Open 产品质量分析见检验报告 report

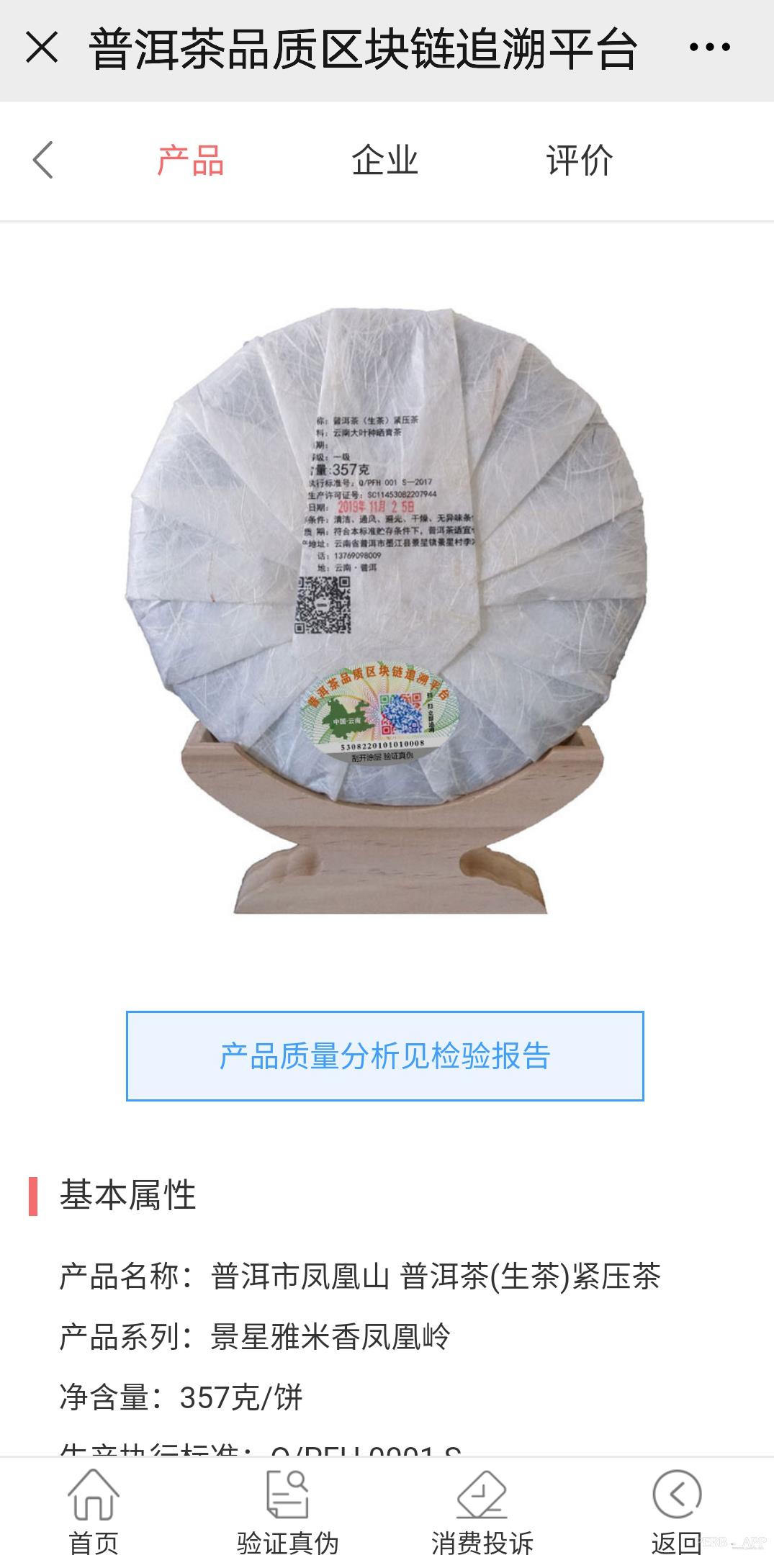click(384, 1056)
